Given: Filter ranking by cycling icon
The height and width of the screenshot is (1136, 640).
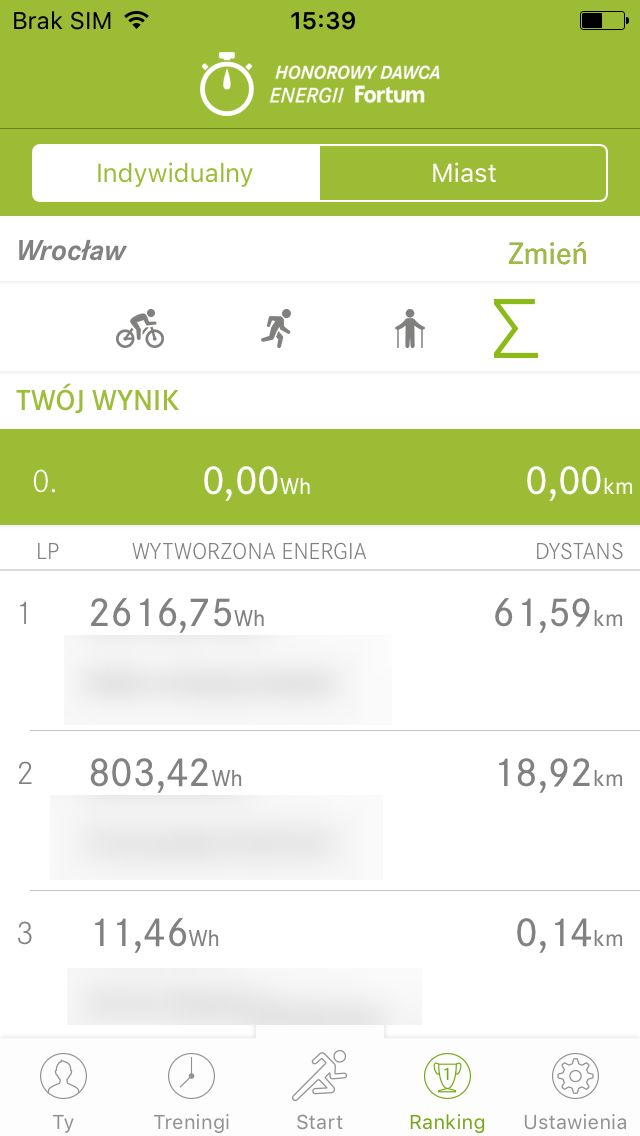Looking at the screenshot, I should (x=140, y=328).
